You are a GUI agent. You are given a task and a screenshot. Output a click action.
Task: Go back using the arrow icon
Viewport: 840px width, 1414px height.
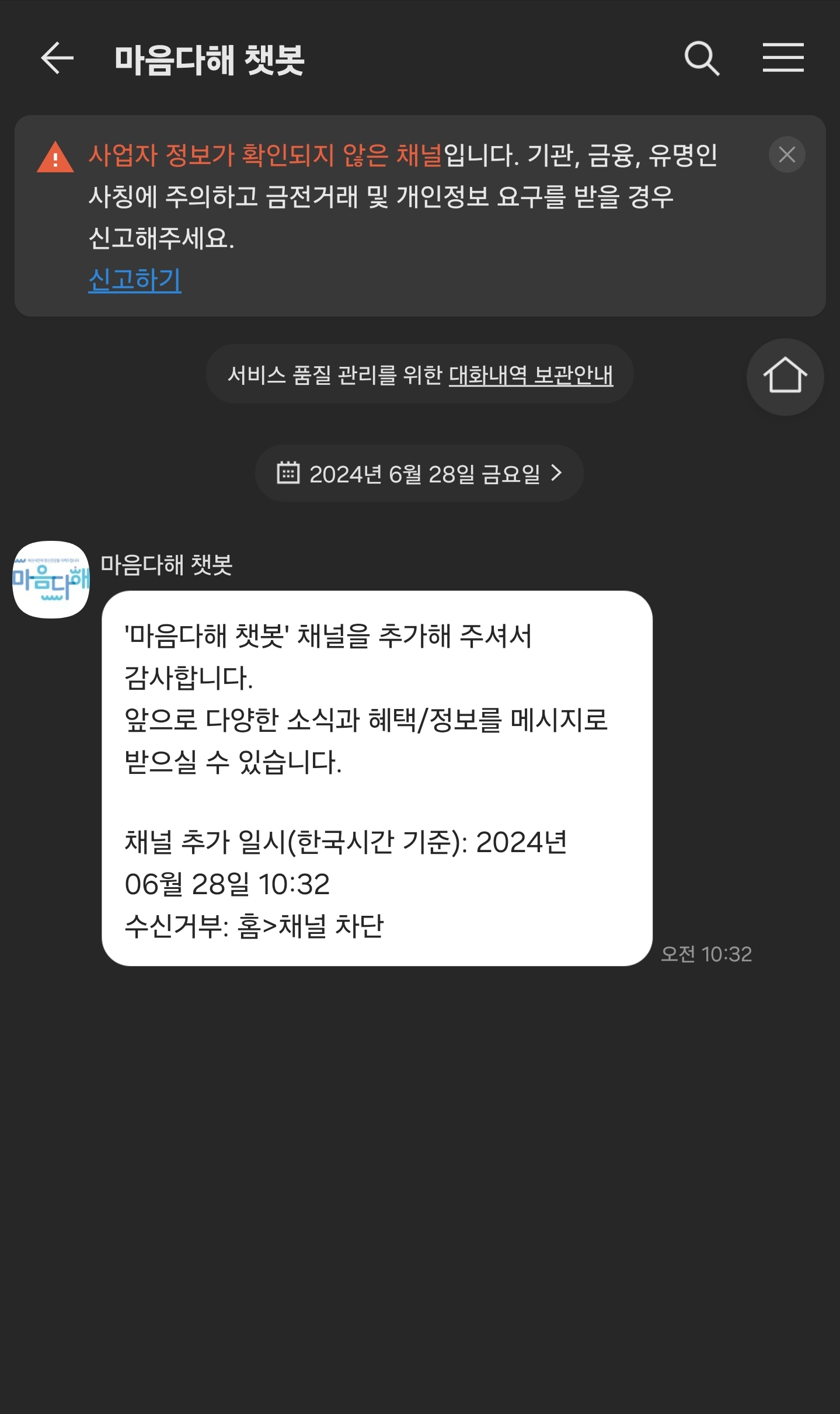57,58
